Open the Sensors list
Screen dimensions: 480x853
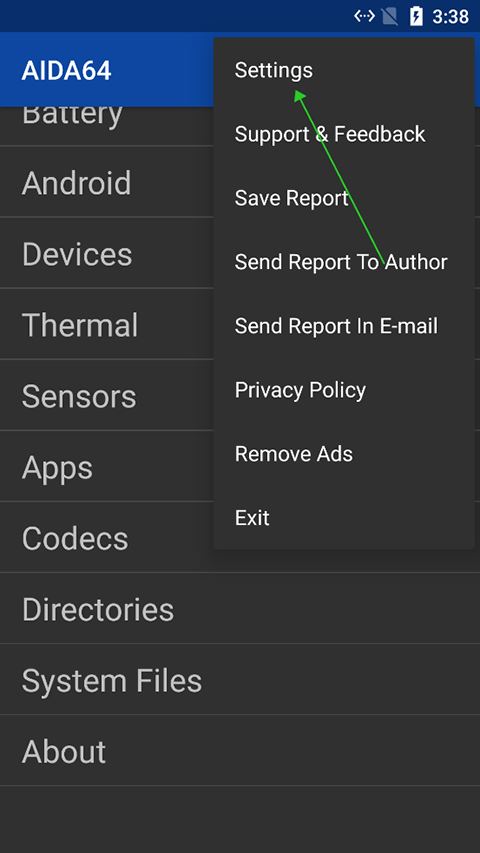tap(107, 395)
